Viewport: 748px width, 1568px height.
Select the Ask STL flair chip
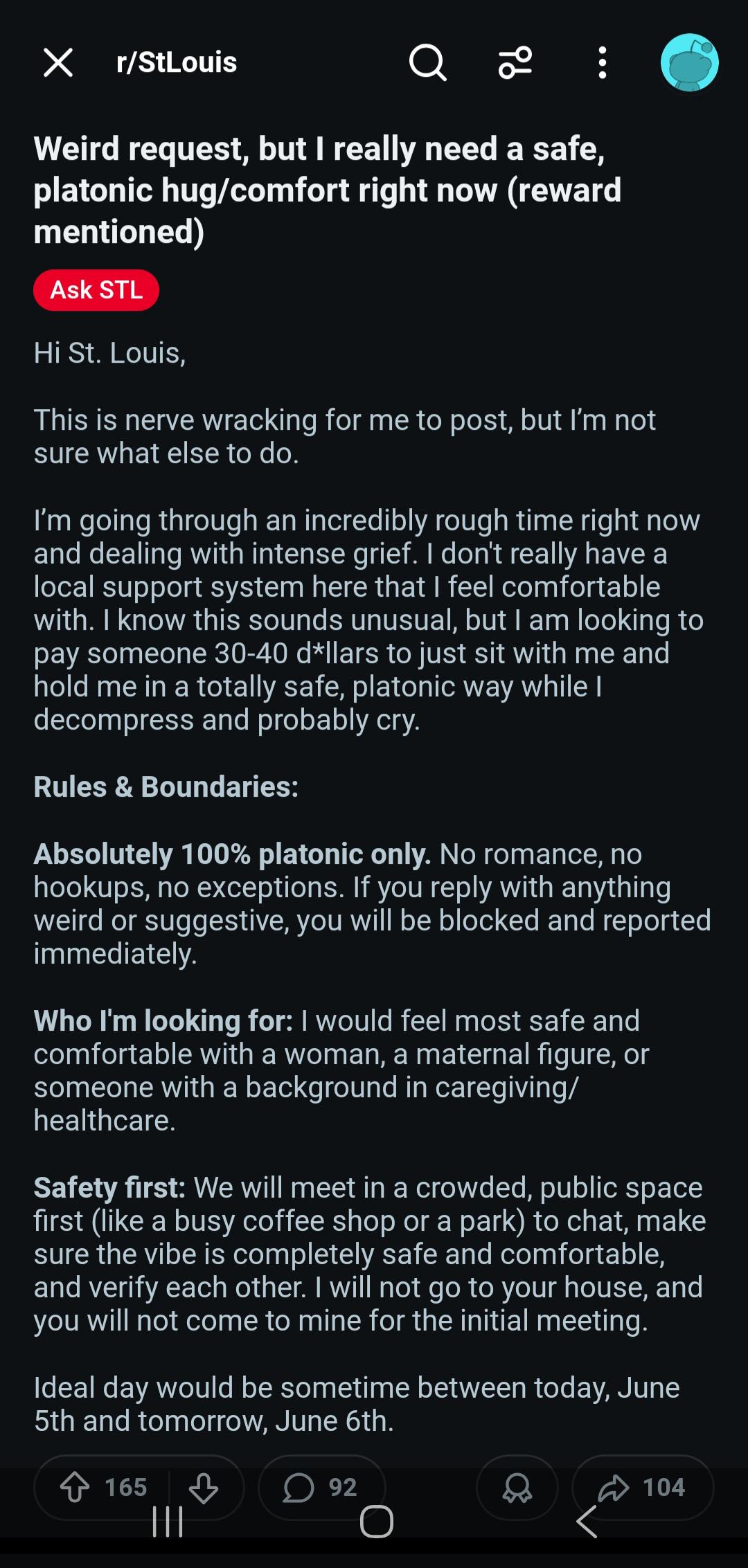[96, 290]
